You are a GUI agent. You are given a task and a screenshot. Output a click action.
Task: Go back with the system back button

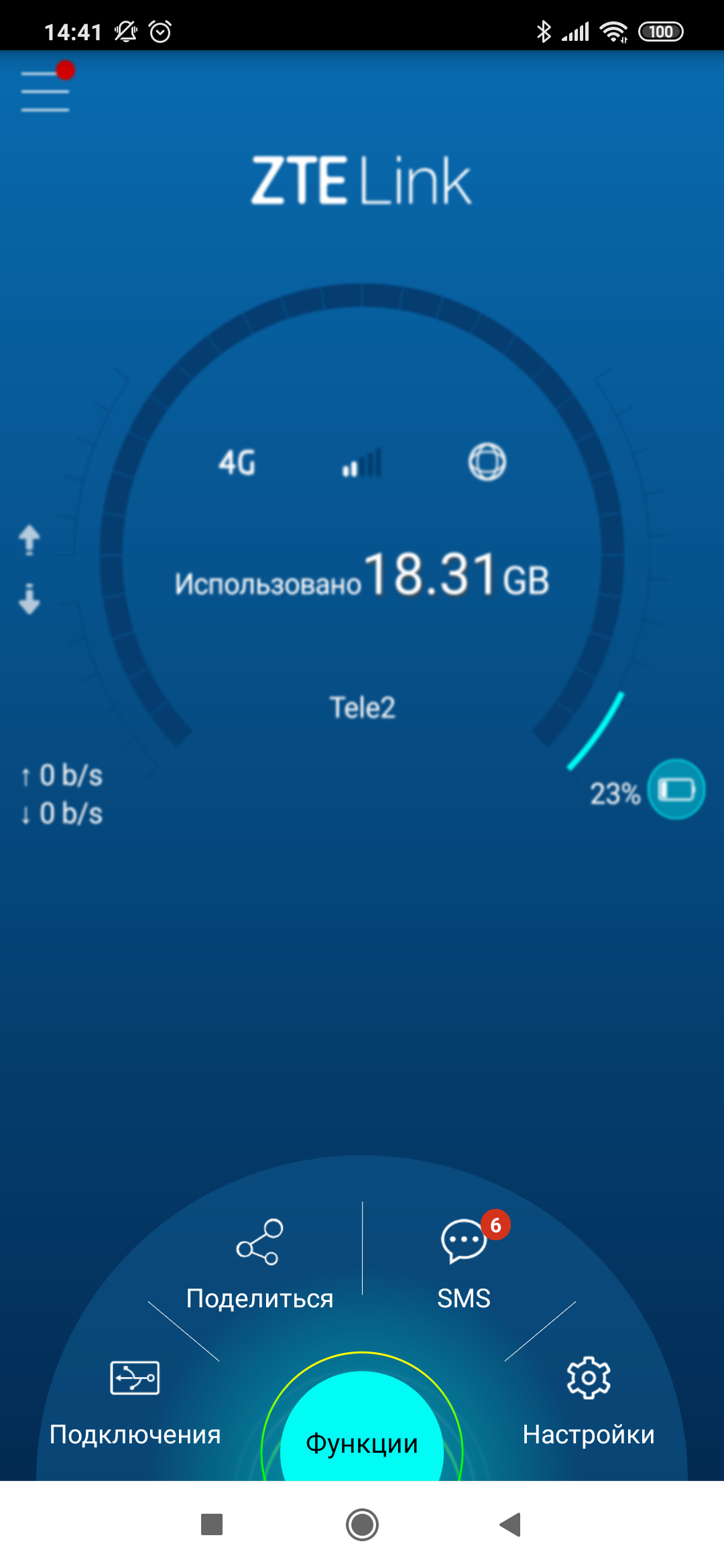[x=511, y=1524]
